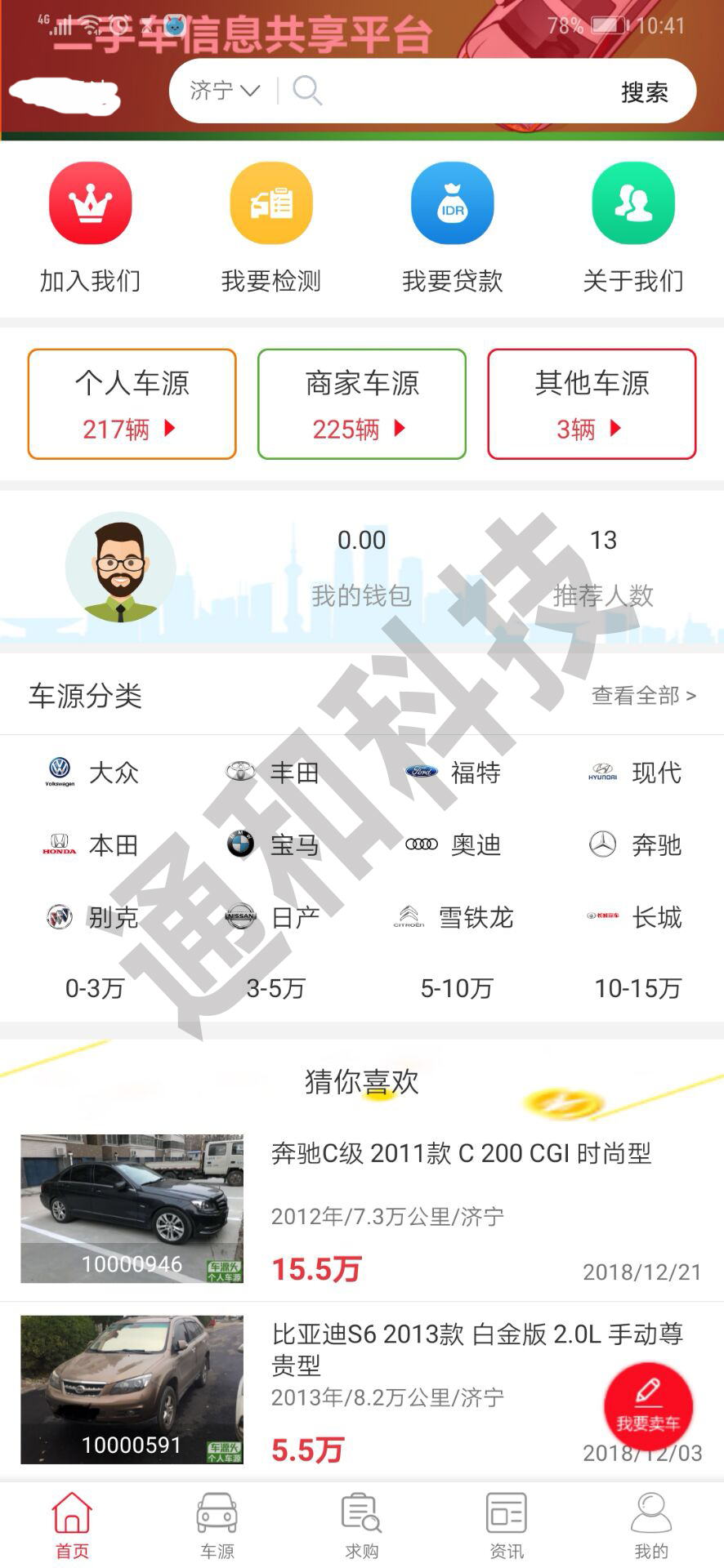View 商家车源 225 listings
The height and width of the screenshot is (1568, 724).
coord(362,404)
